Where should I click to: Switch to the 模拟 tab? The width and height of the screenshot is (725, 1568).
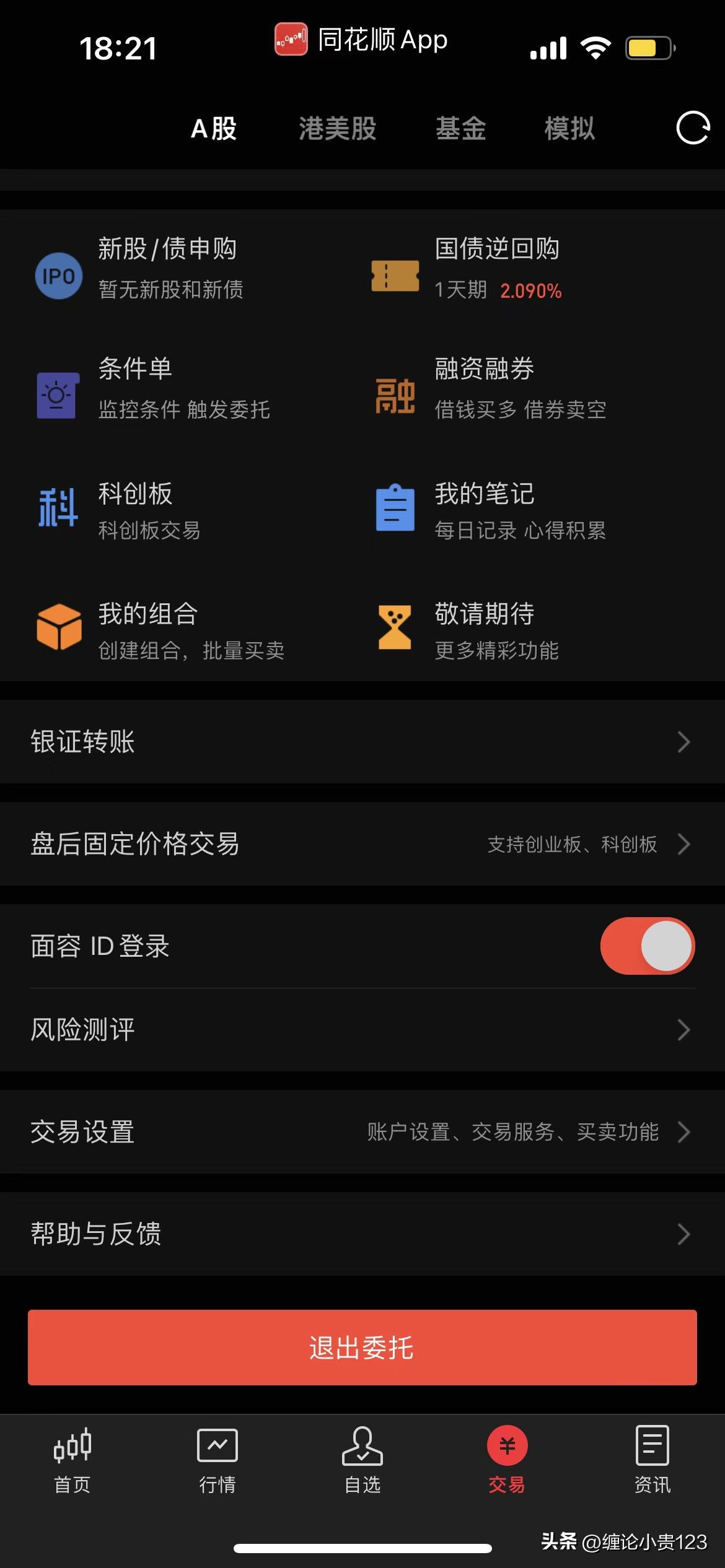click(569, 129)
